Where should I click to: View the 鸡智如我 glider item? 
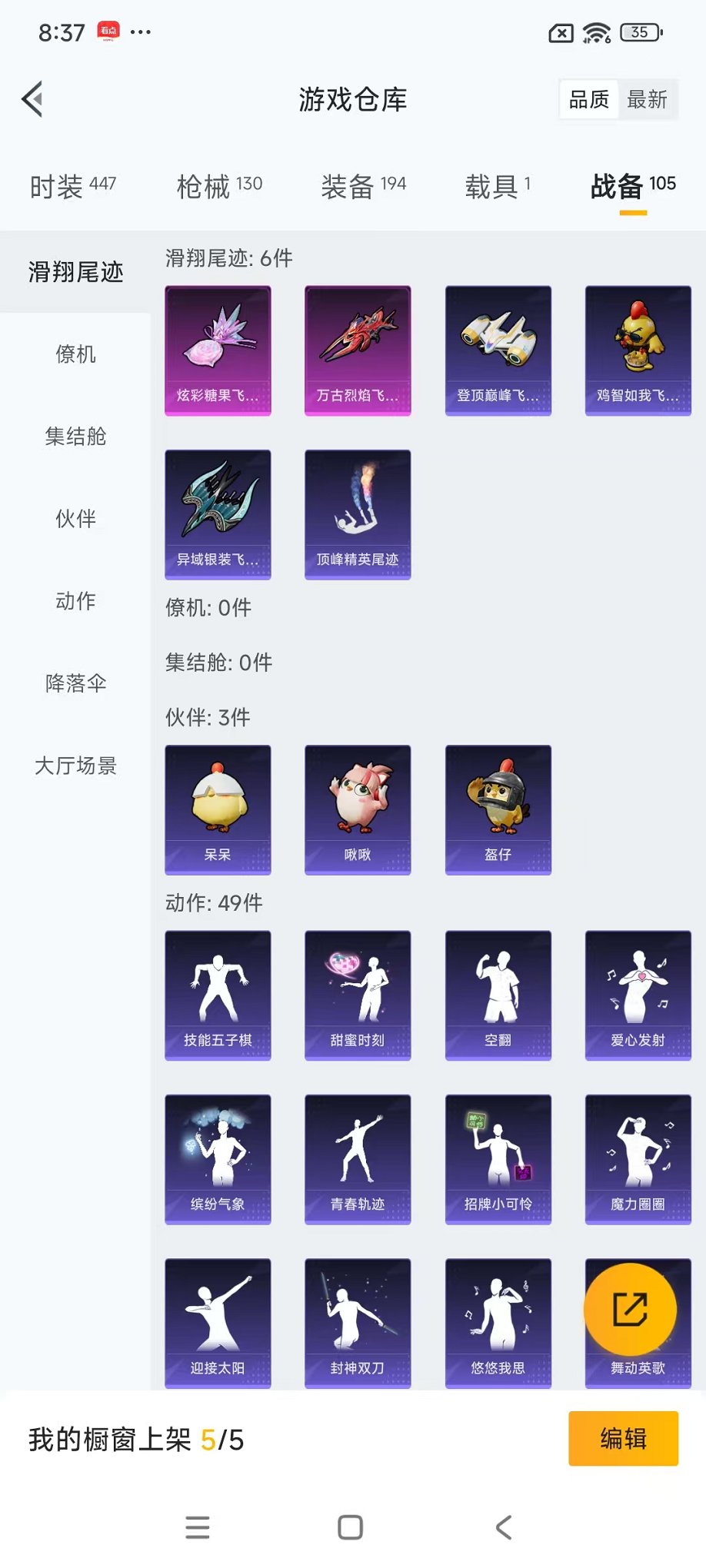click(x=638, y=350)
